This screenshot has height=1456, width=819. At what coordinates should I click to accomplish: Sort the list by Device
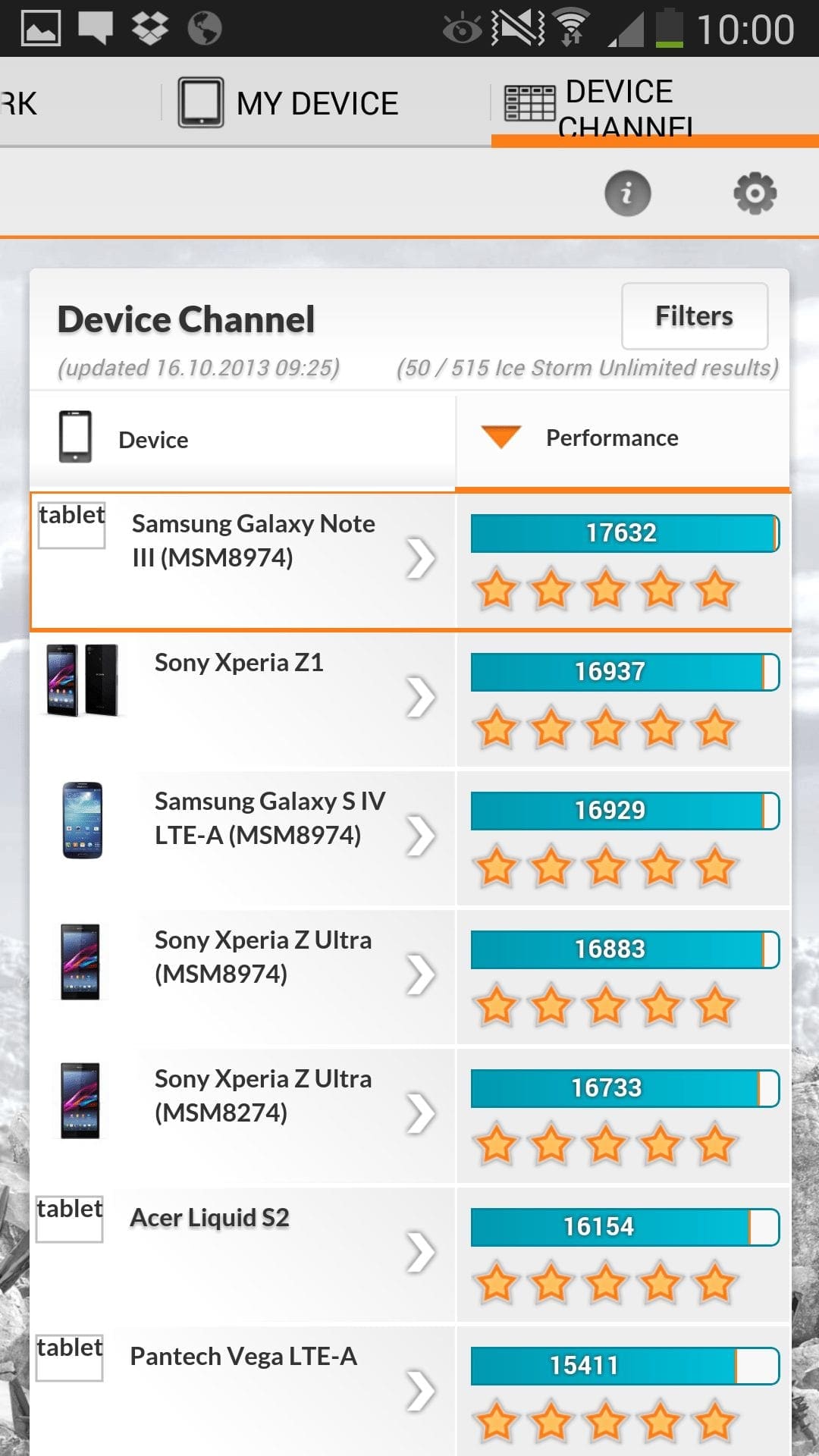(x=153, y=440)
